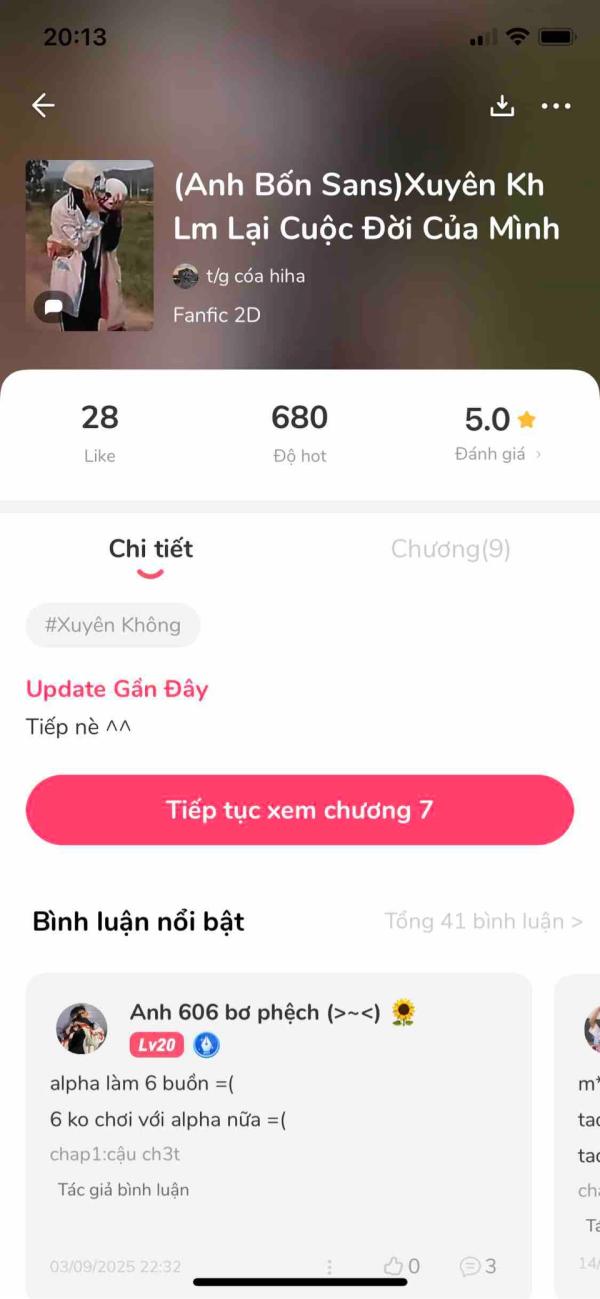Select the Chi tiết tab
This screenshot has width=600, height=1299.
[x=151, y=549]
